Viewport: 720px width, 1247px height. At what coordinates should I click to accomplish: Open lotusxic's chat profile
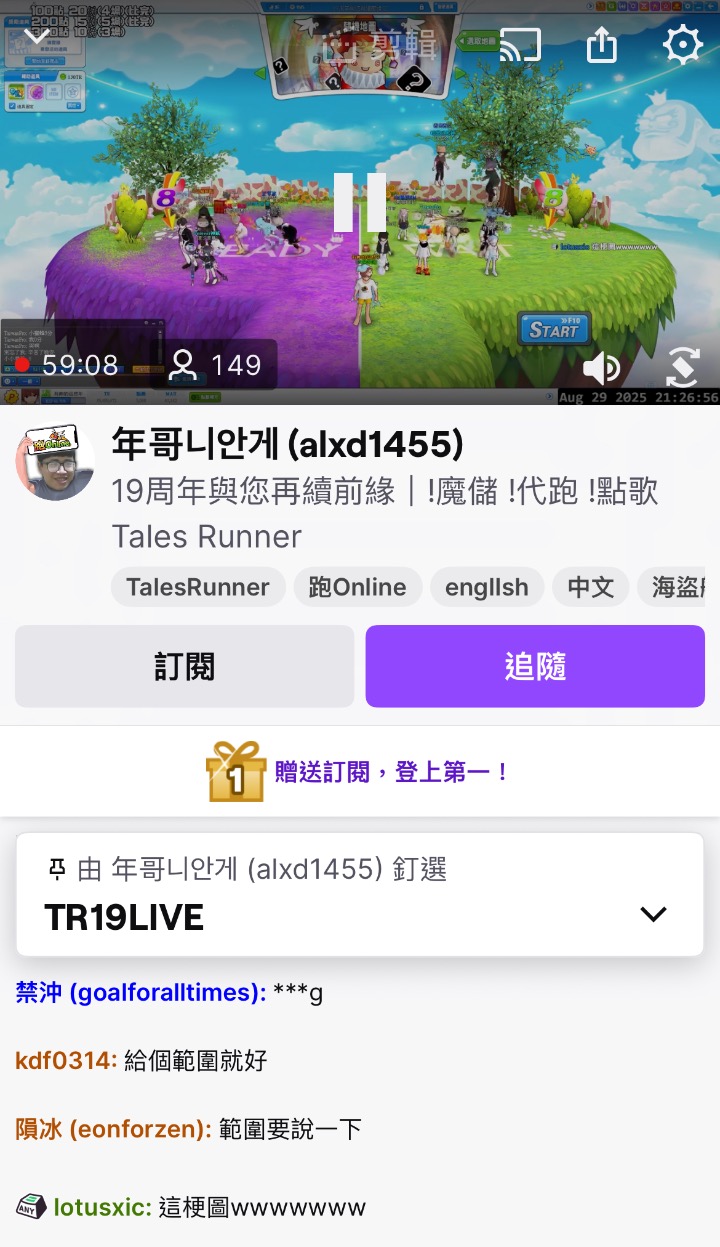coord(102,1208)
